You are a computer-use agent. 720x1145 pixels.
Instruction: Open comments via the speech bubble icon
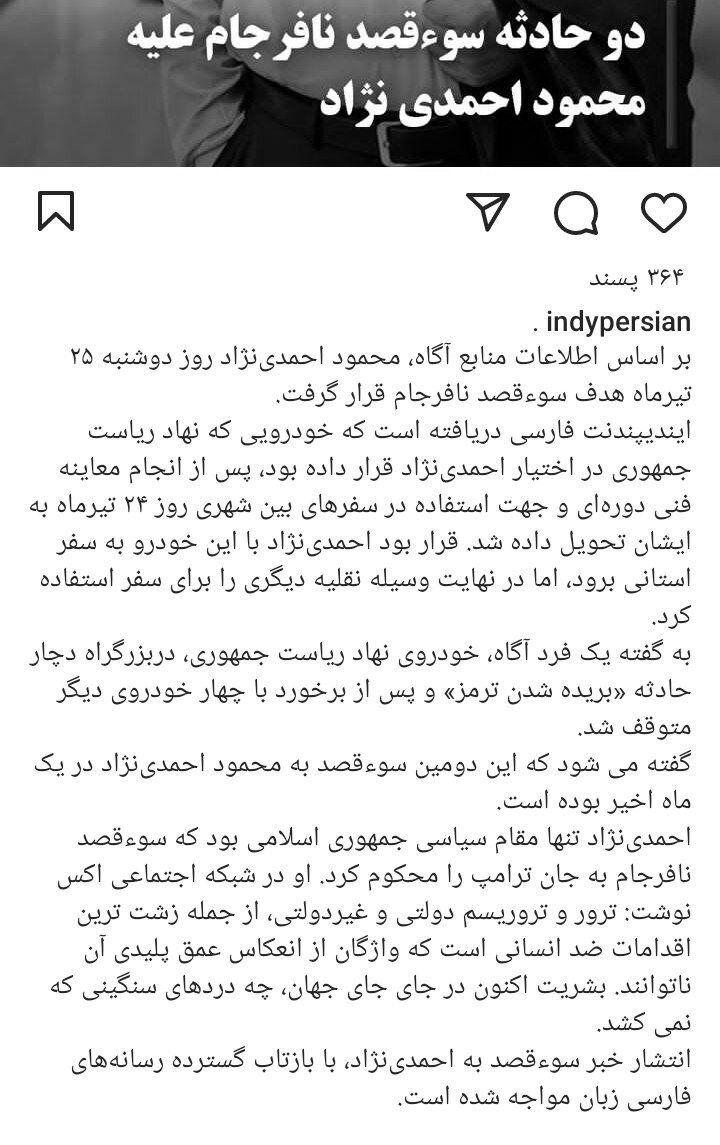(574, 213)
